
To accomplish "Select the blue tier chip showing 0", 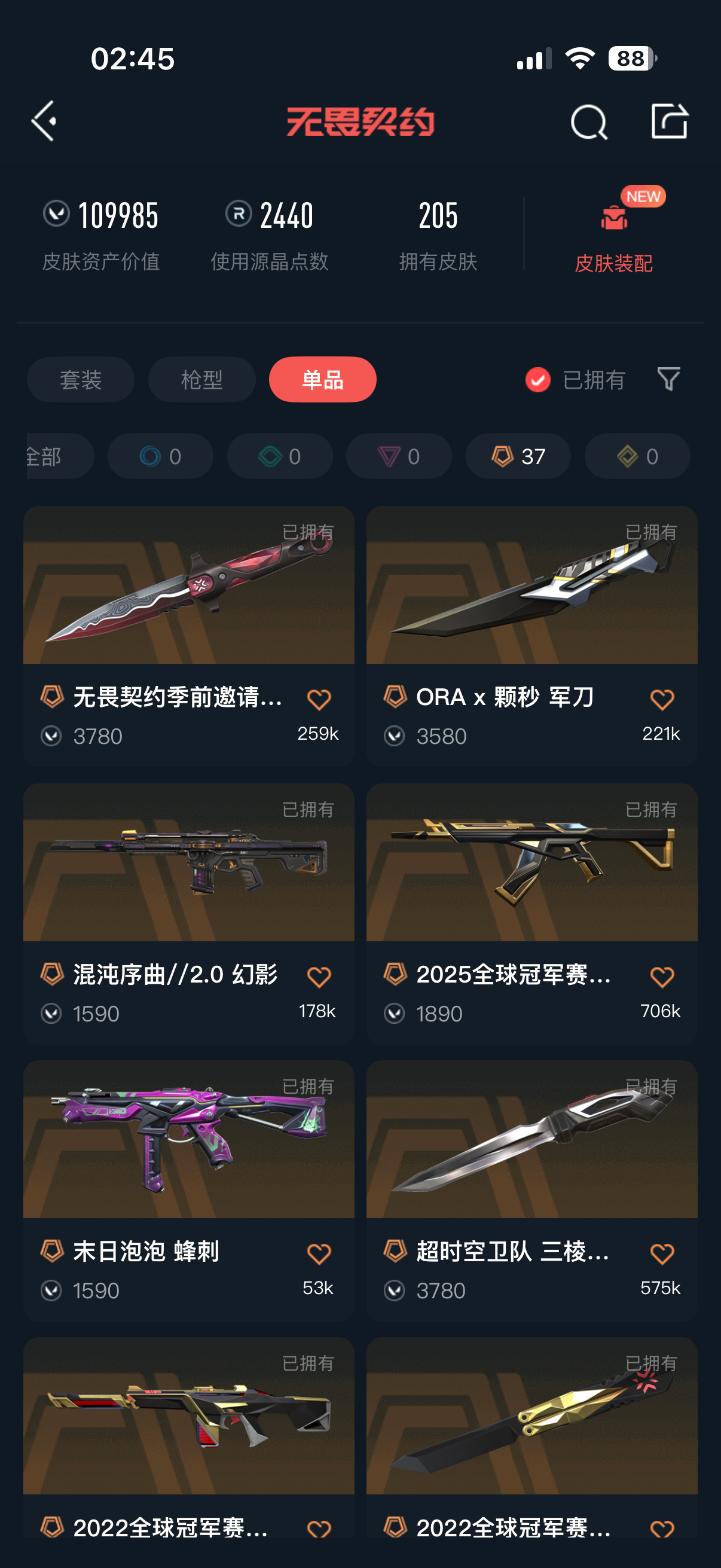I will click(x=160, y=456).
